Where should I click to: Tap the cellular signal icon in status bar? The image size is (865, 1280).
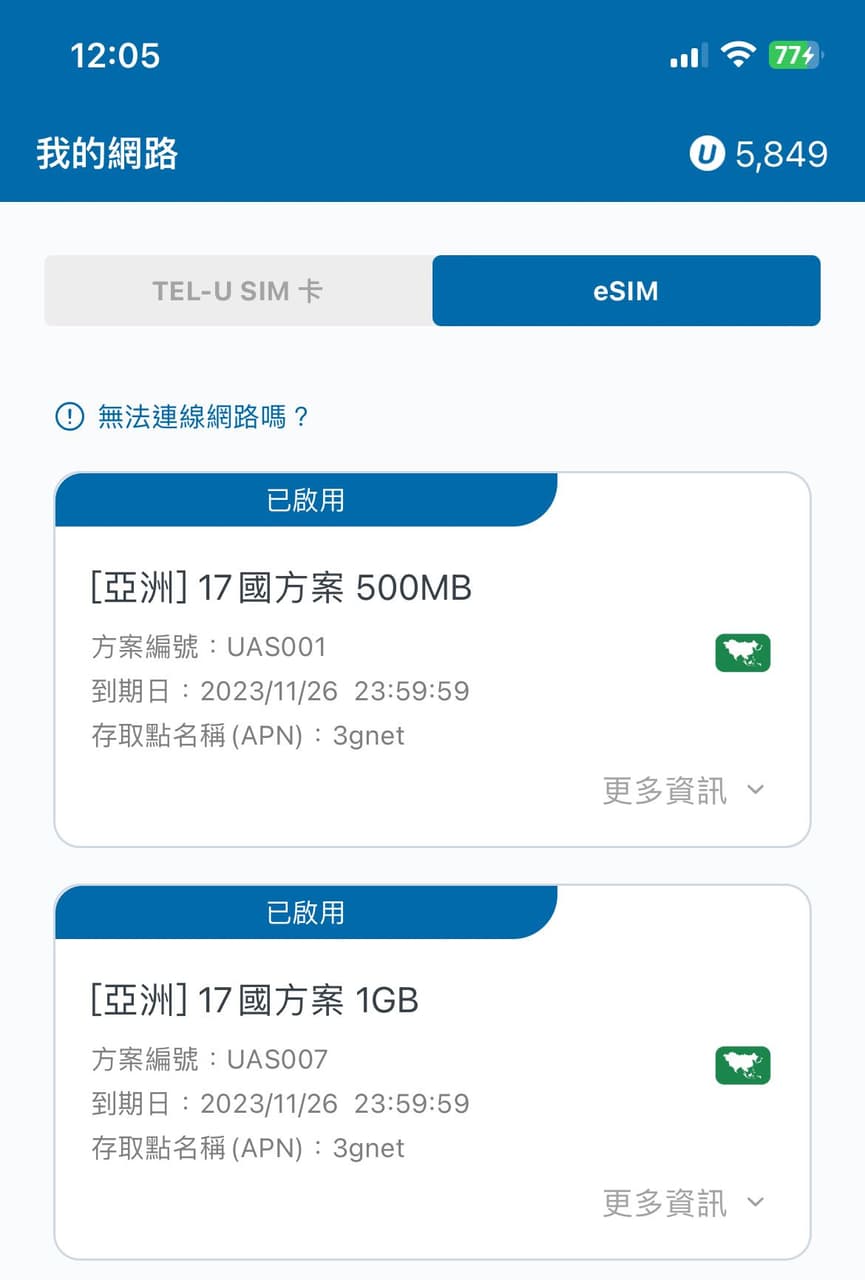686,56
